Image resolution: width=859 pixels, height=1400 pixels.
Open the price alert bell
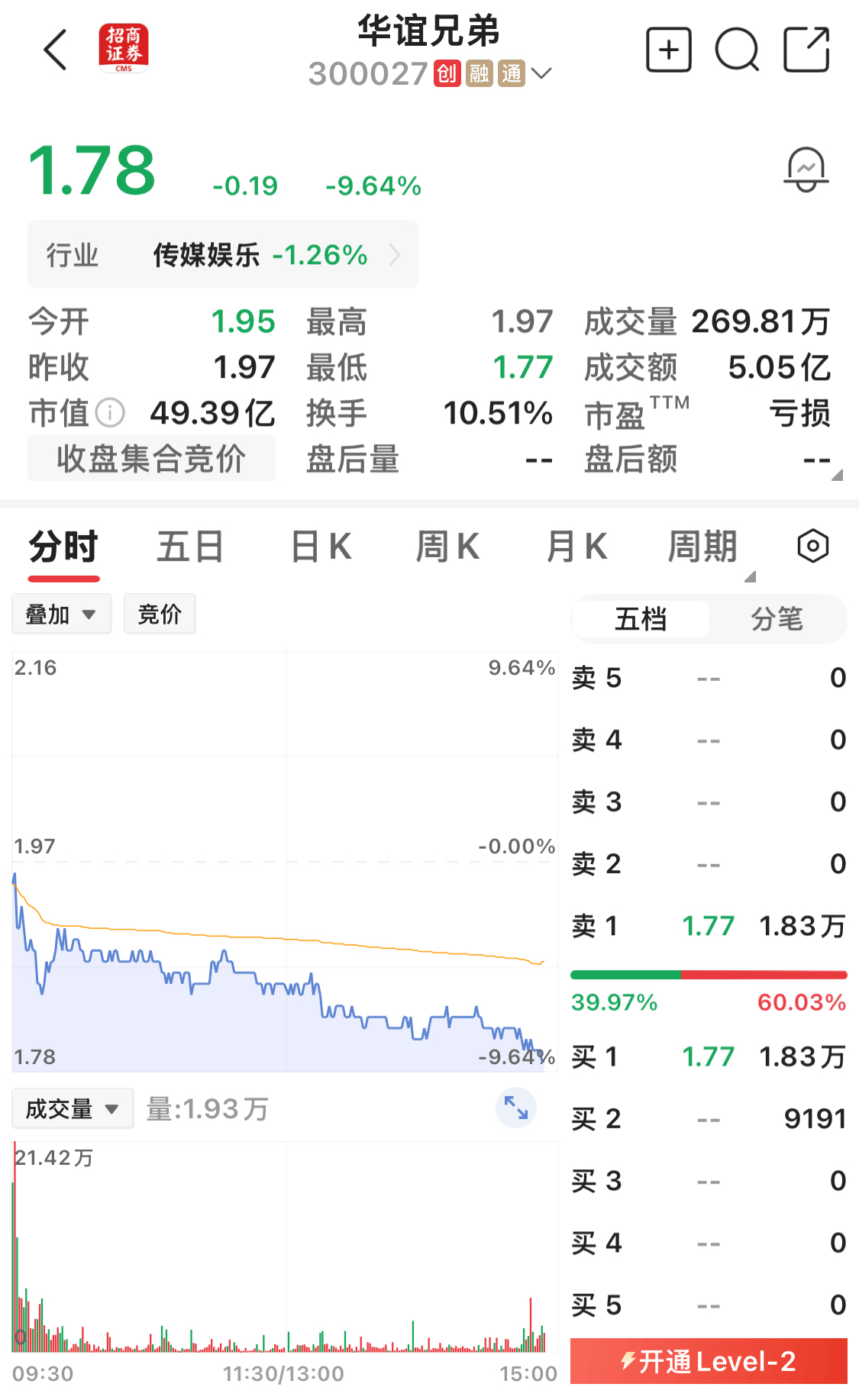point(806,169)
